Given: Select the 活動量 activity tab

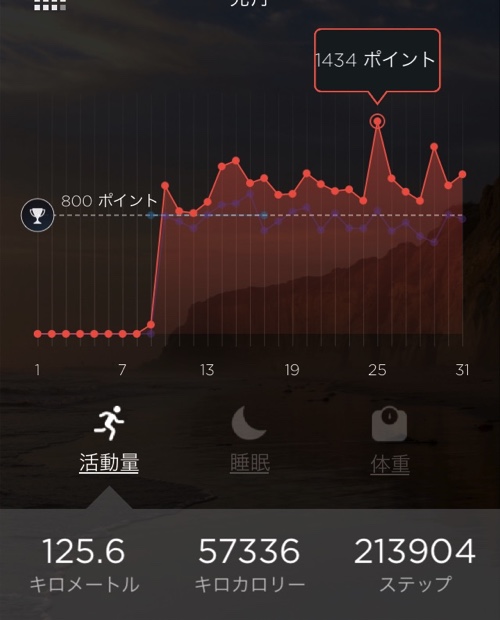Looking at the screenshot, I should tap(109, 440).
